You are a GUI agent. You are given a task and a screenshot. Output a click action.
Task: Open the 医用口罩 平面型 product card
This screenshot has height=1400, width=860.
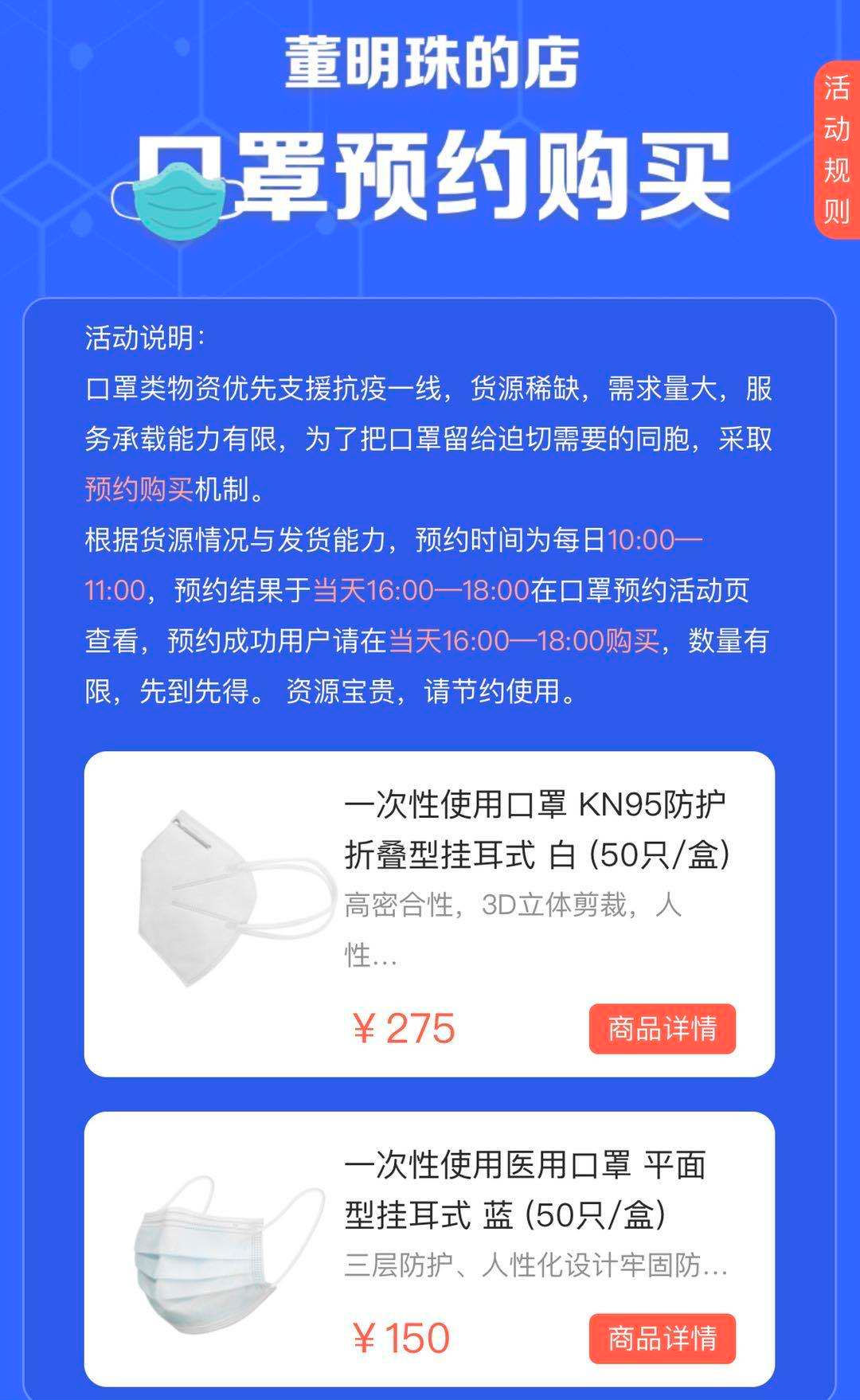[429, 1249]
